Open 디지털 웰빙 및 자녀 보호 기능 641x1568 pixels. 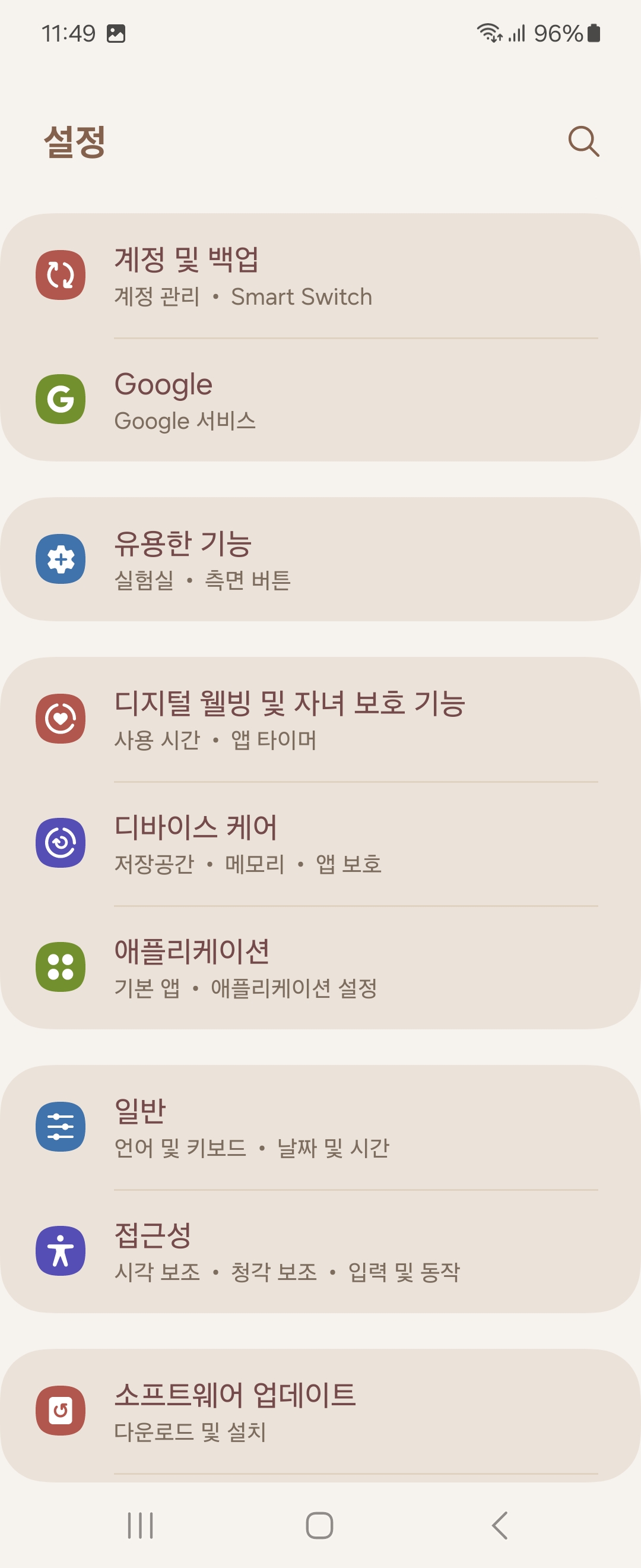click(x=320, y=719)
